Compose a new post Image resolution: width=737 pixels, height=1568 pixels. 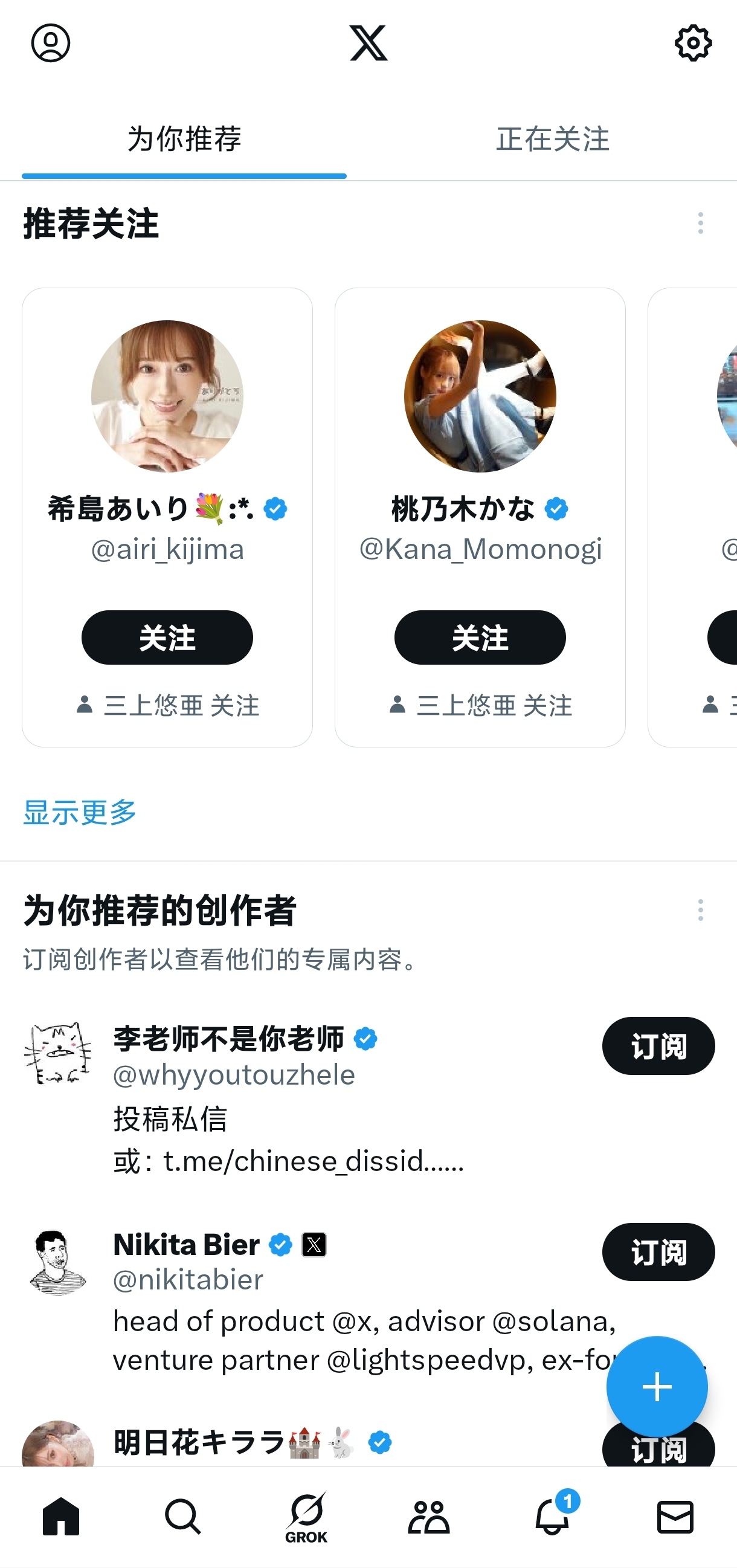point(657,1387)
